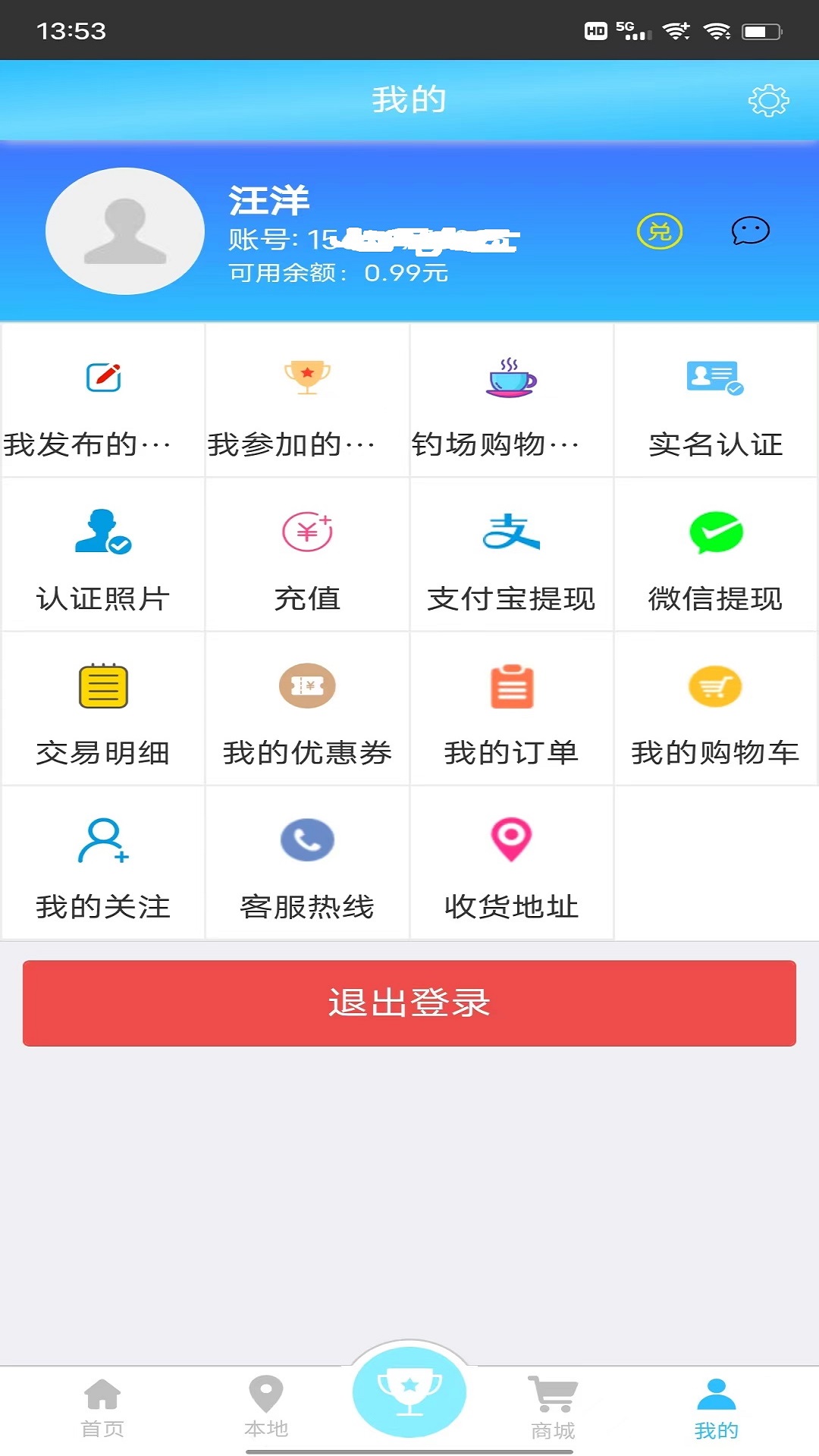The height and width of the screenshot is (1456, 819).
Task: Switch to the 本地 local tab
Action: pos(266,1407)
